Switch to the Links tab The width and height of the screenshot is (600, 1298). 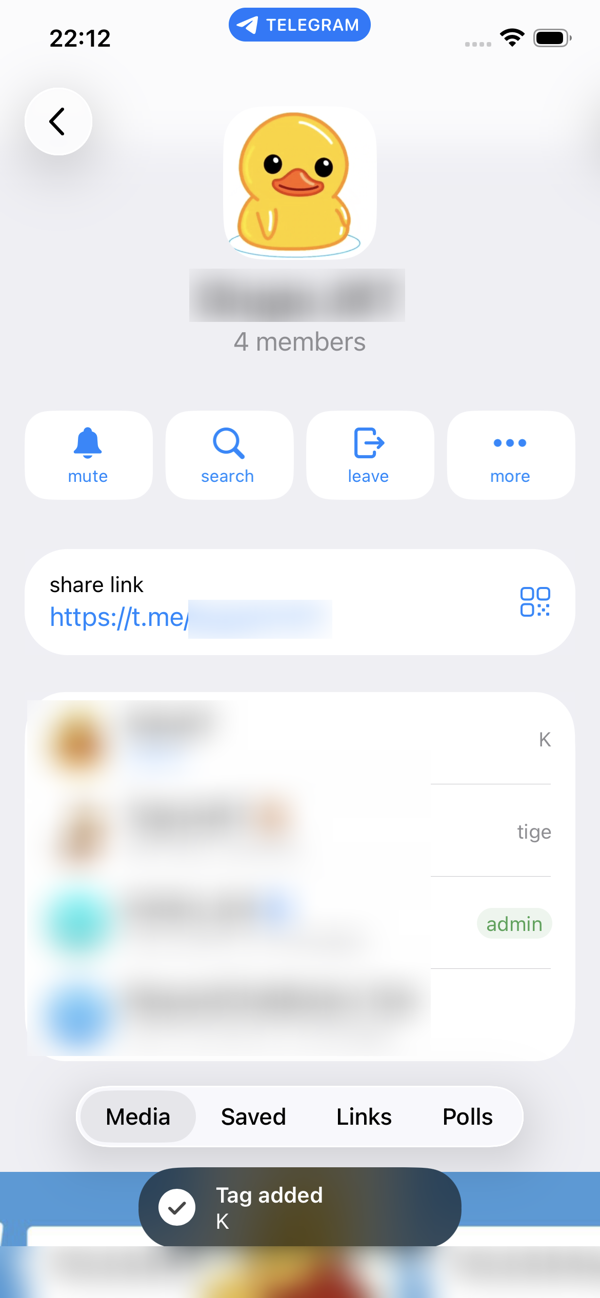(x=364, y=1117)
